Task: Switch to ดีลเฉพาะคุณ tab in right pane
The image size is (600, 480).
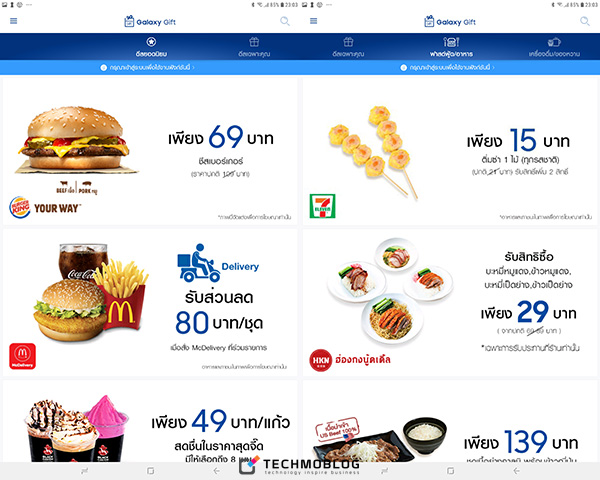Action: pos(349,46)
